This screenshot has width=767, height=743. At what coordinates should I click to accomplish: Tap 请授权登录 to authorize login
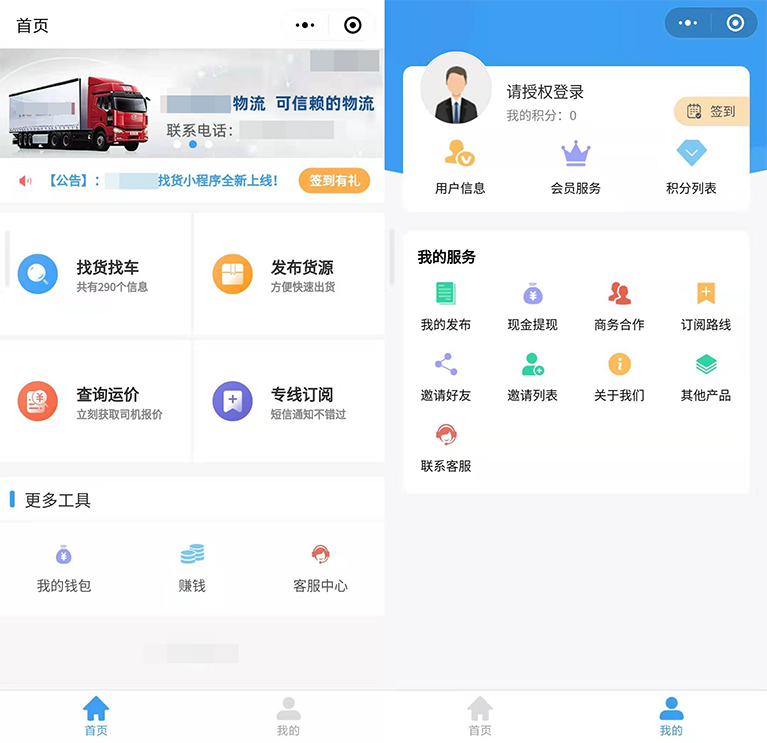coord(545,92)
